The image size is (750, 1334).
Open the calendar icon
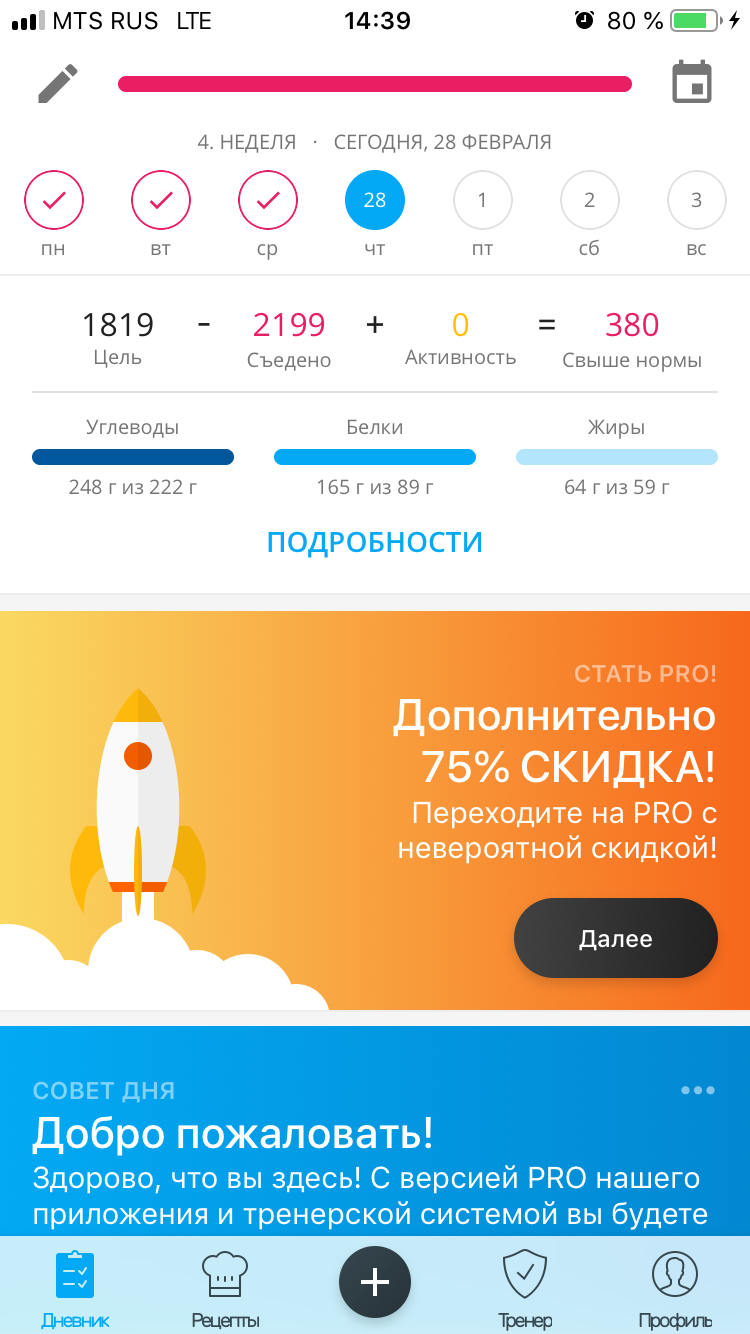point(691,83)
